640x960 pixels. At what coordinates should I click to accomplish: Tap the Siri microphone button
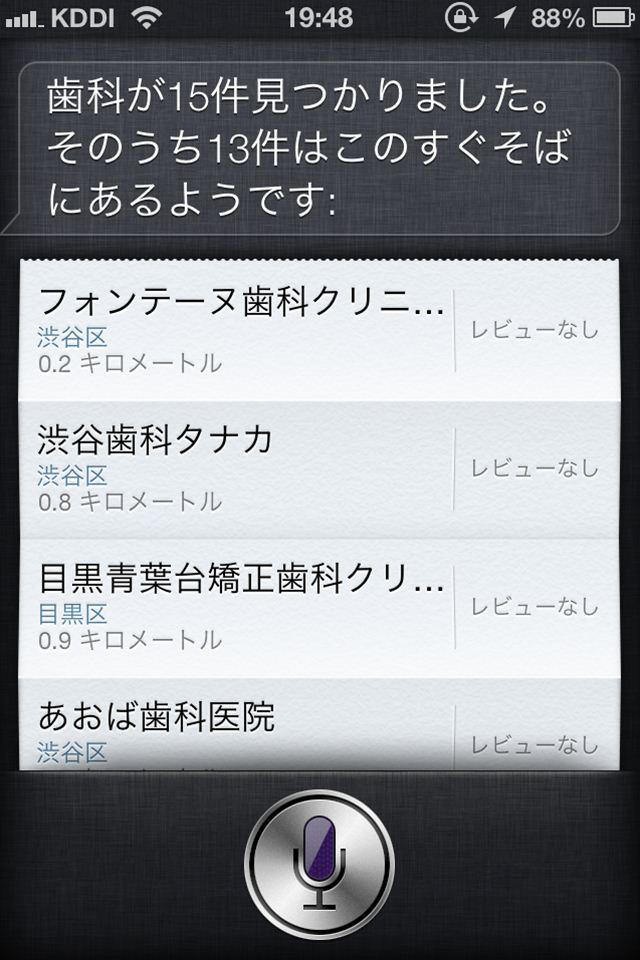(319, 863)
